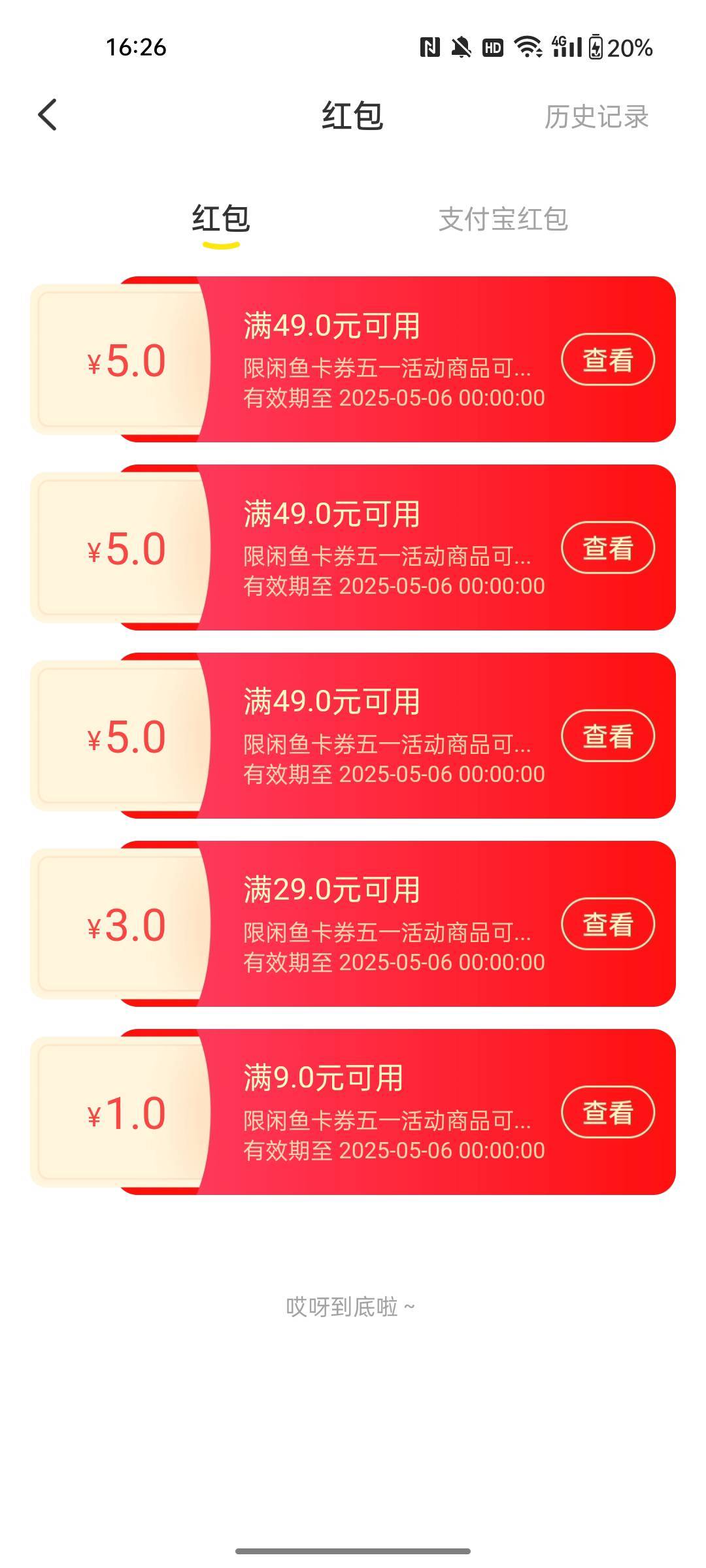Open 历史记录 history records
Screen dimensions: 706x1568
(x=596, y=117)
